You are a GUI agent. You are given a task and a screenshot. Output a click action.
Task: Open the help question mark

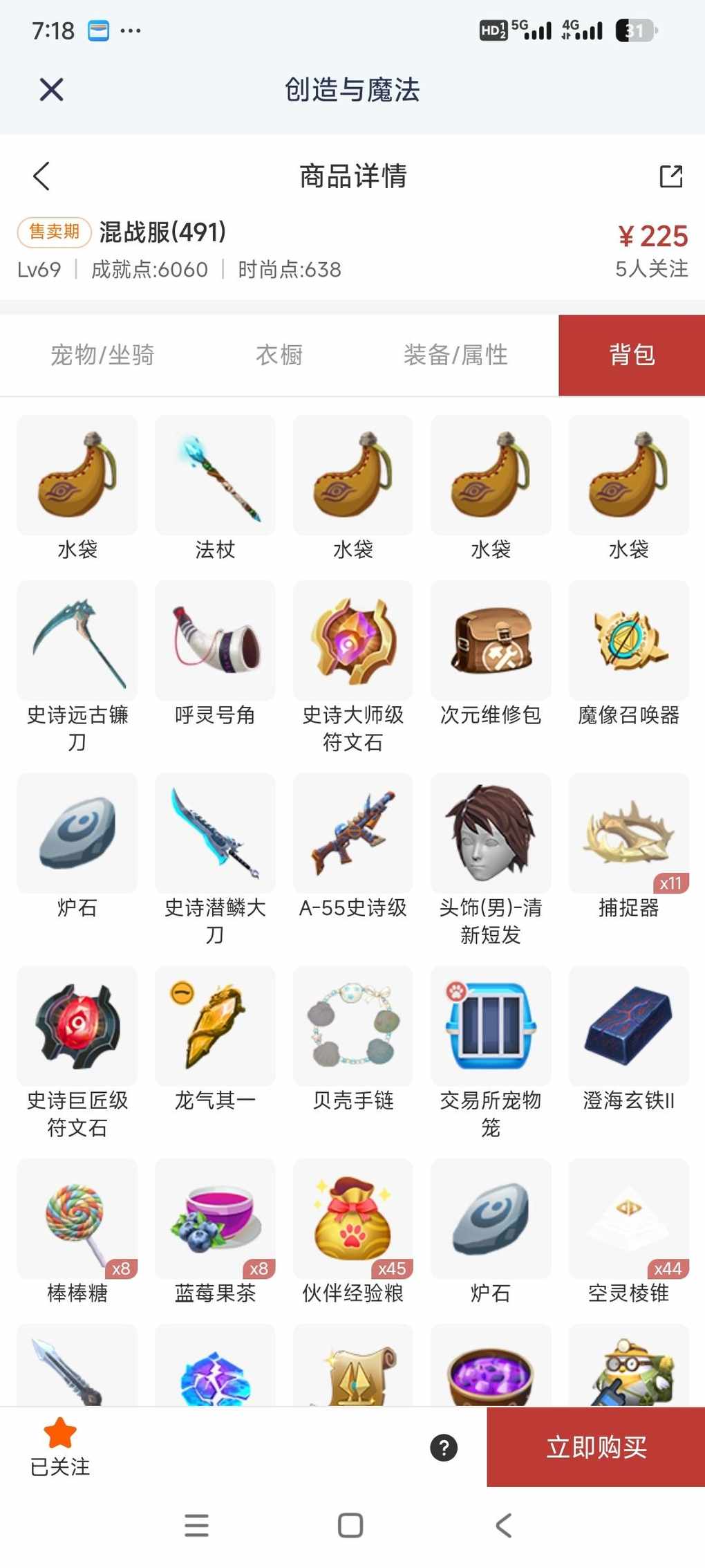coord(444,1447)
